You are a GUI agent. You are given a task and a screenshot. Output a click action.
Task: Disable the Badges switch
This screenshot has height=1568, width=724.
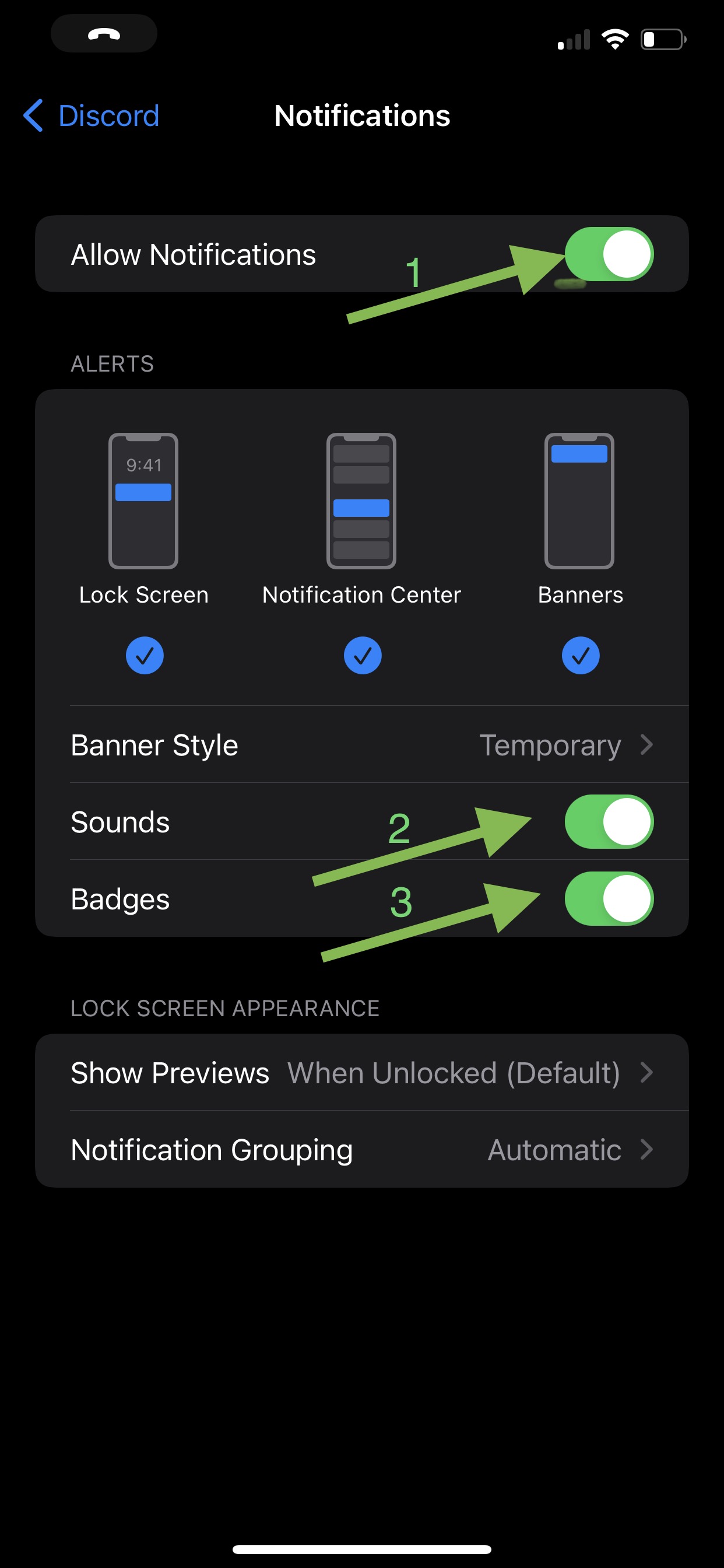click(609, 898)
